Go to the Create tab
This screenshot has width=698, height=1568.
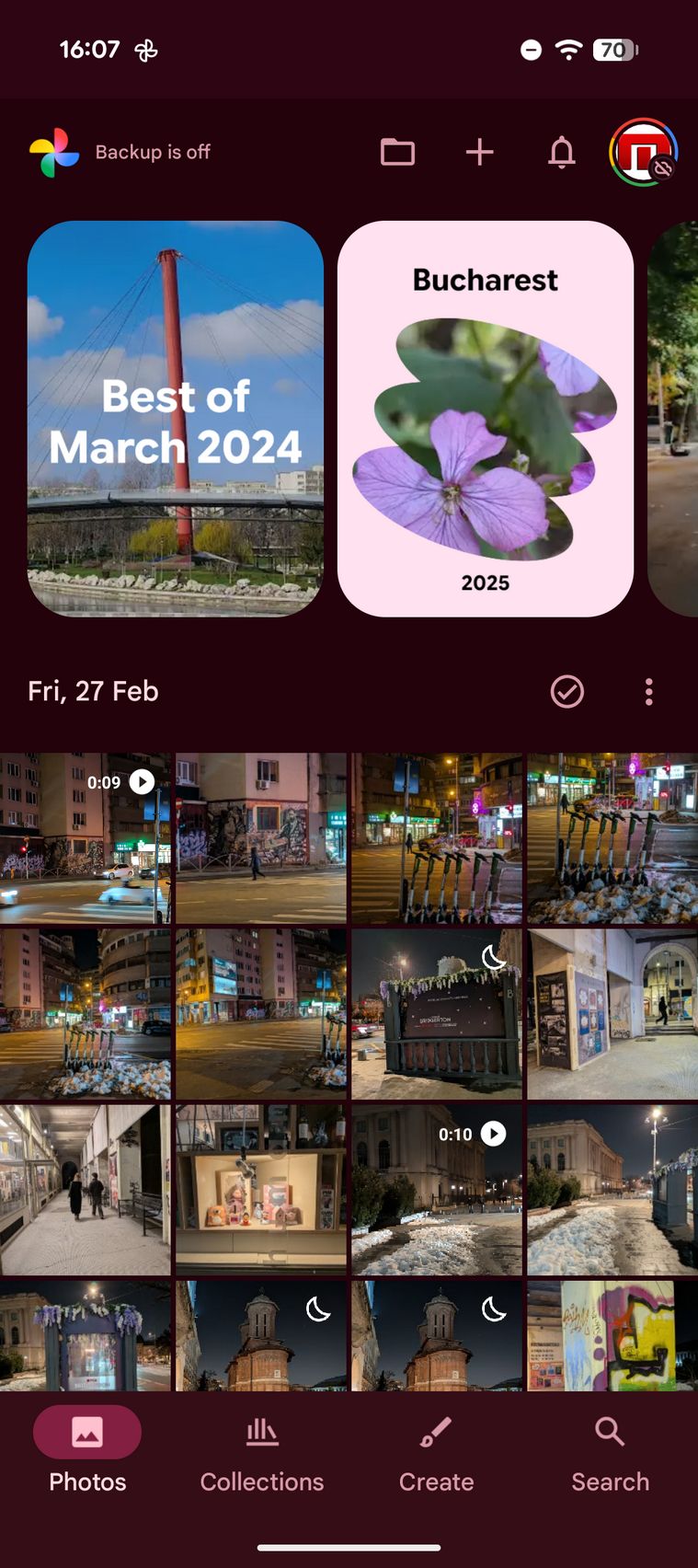tap(436, 1449)
